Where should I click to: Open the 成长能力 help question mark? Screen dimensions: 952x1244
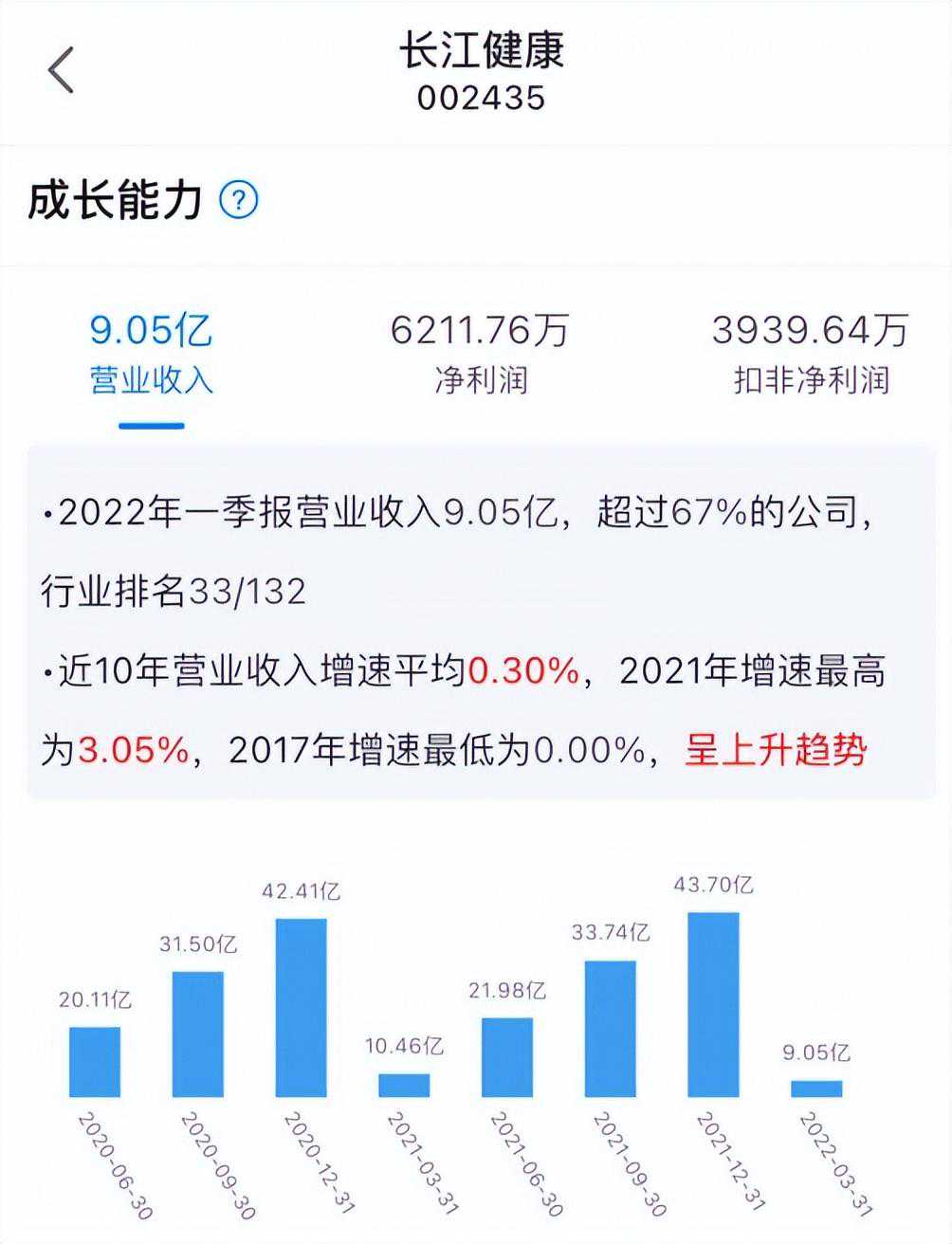click(x=239, y=200)
